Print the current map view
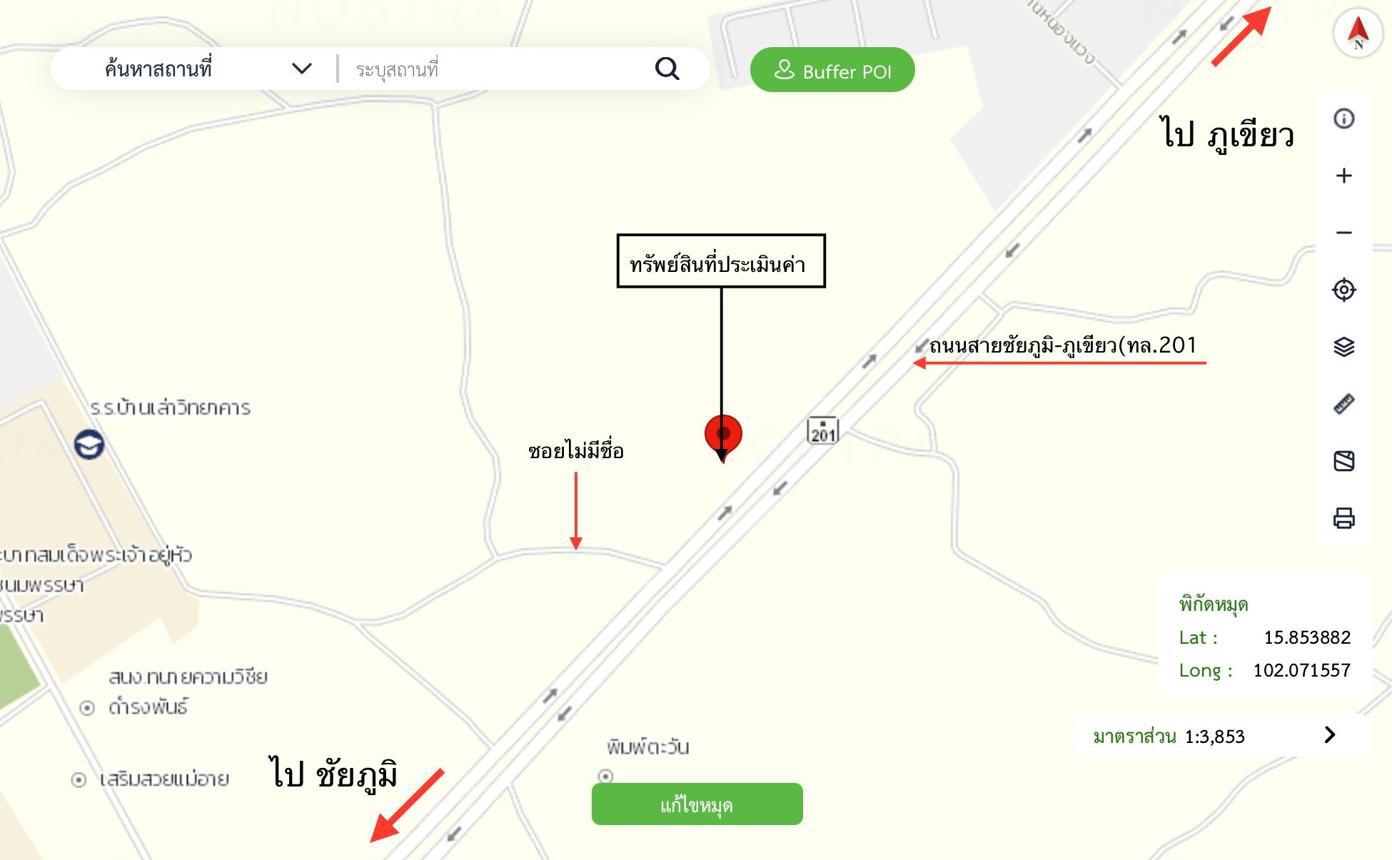This screenshot has height=860, width=1392. 1344,518
